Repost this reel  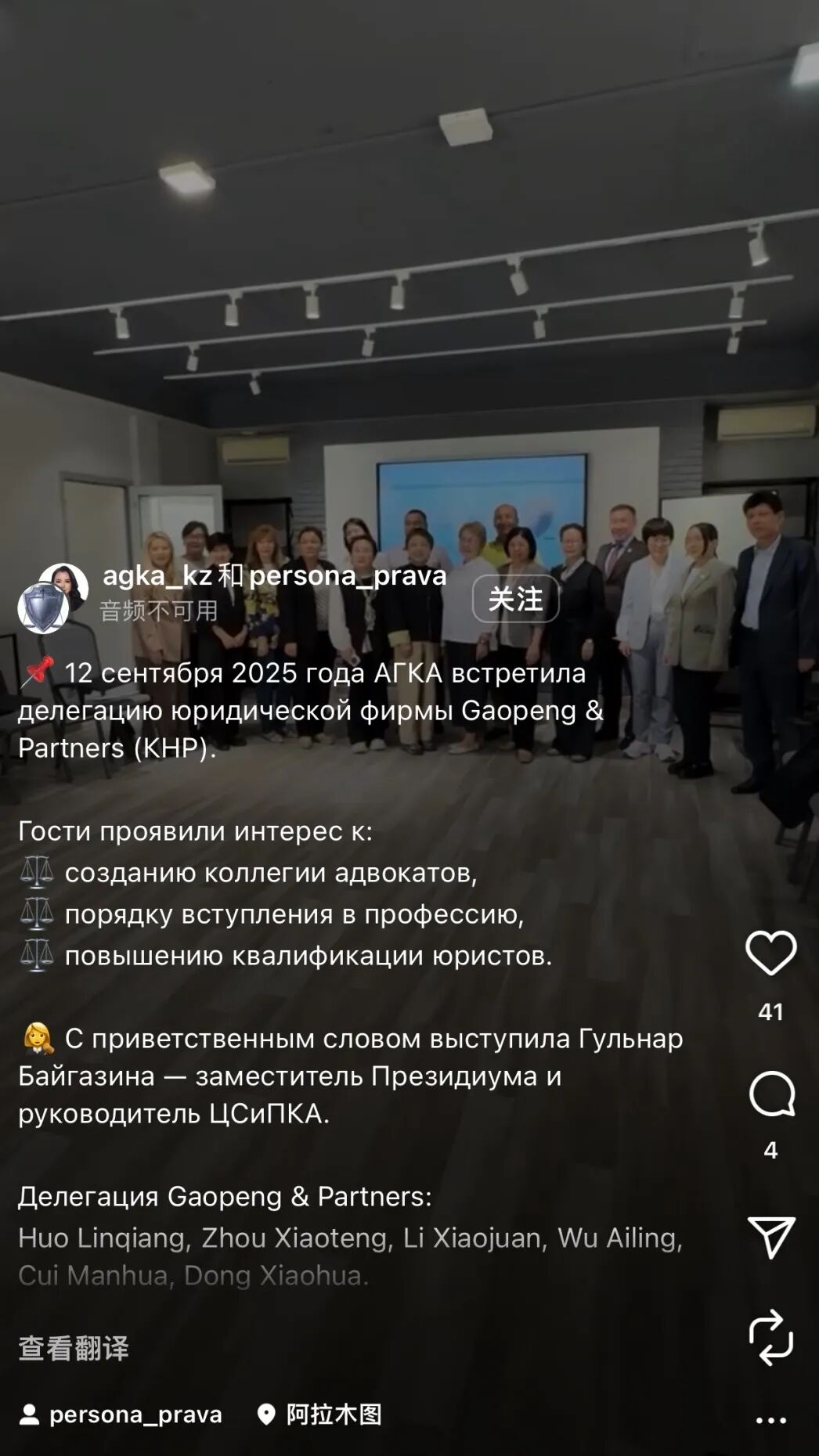[770, 1337]
